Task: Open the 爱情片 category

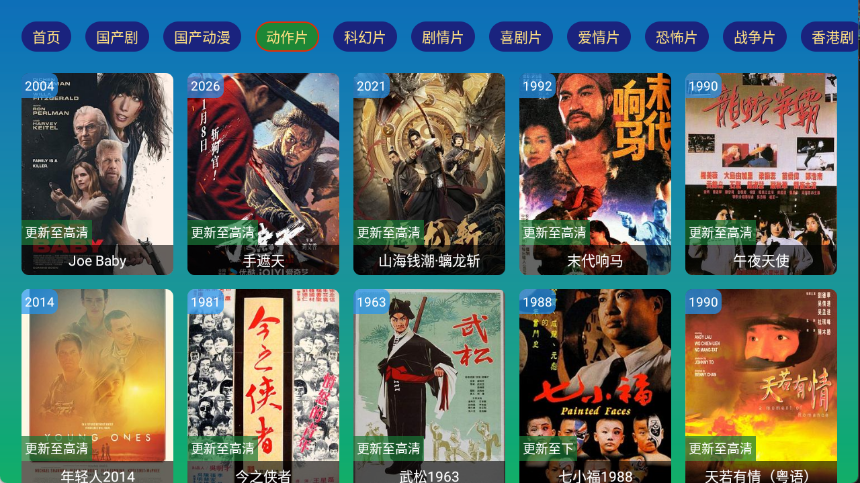Action: (x=598, y=37)
